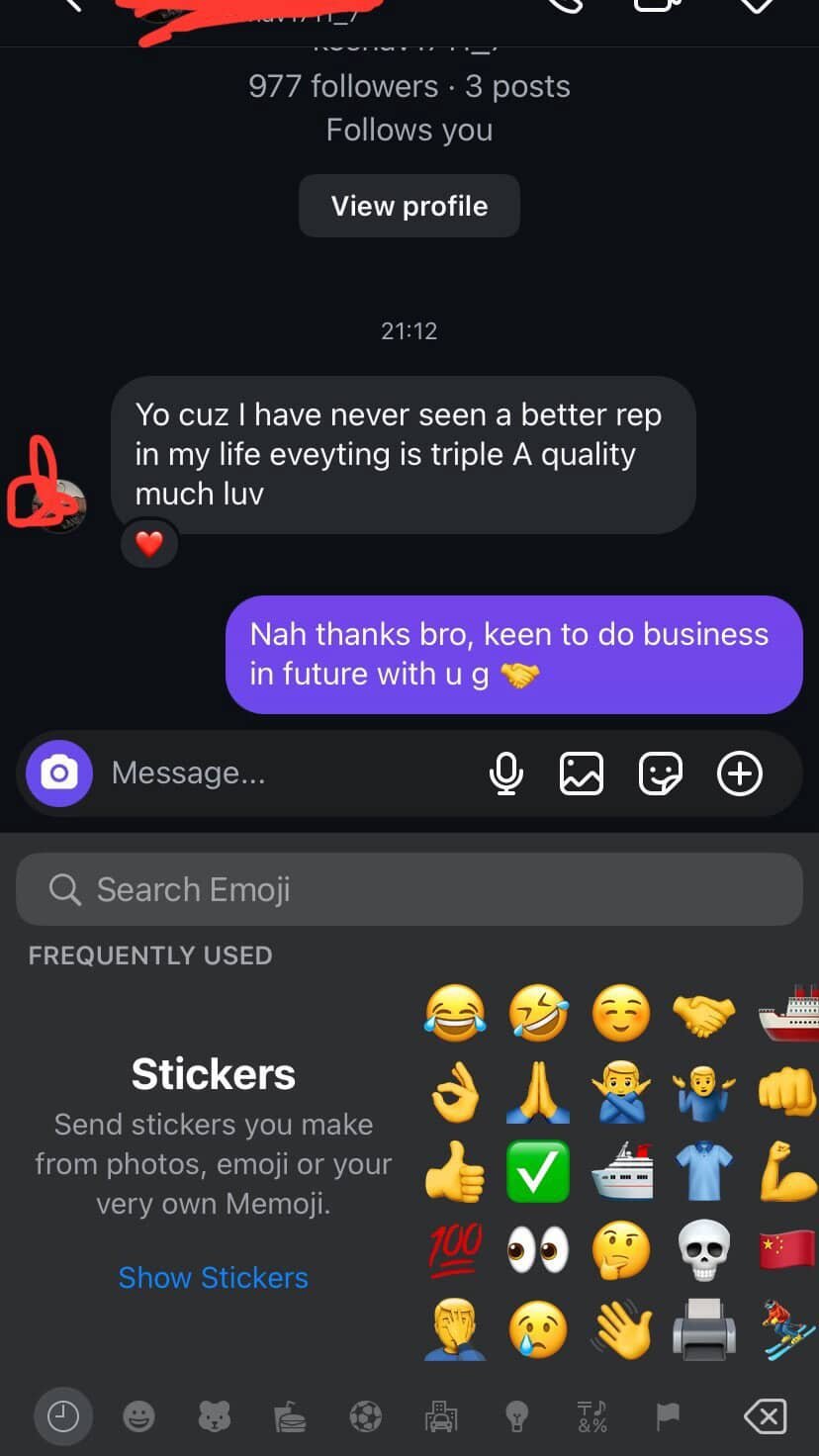This screenshot has width=819, height=1456.
Task: Open View profile button
Action: pos(409,206)
